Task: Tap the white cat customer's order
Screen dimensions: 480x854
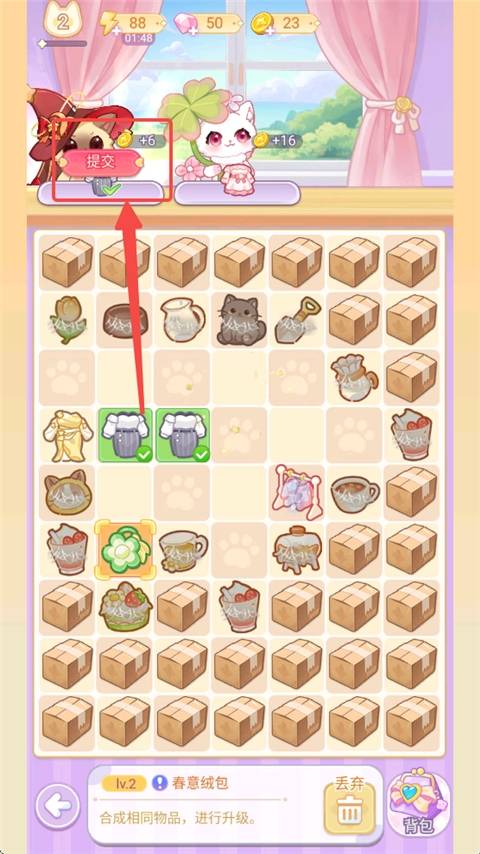Action: [x=238, y=193]
